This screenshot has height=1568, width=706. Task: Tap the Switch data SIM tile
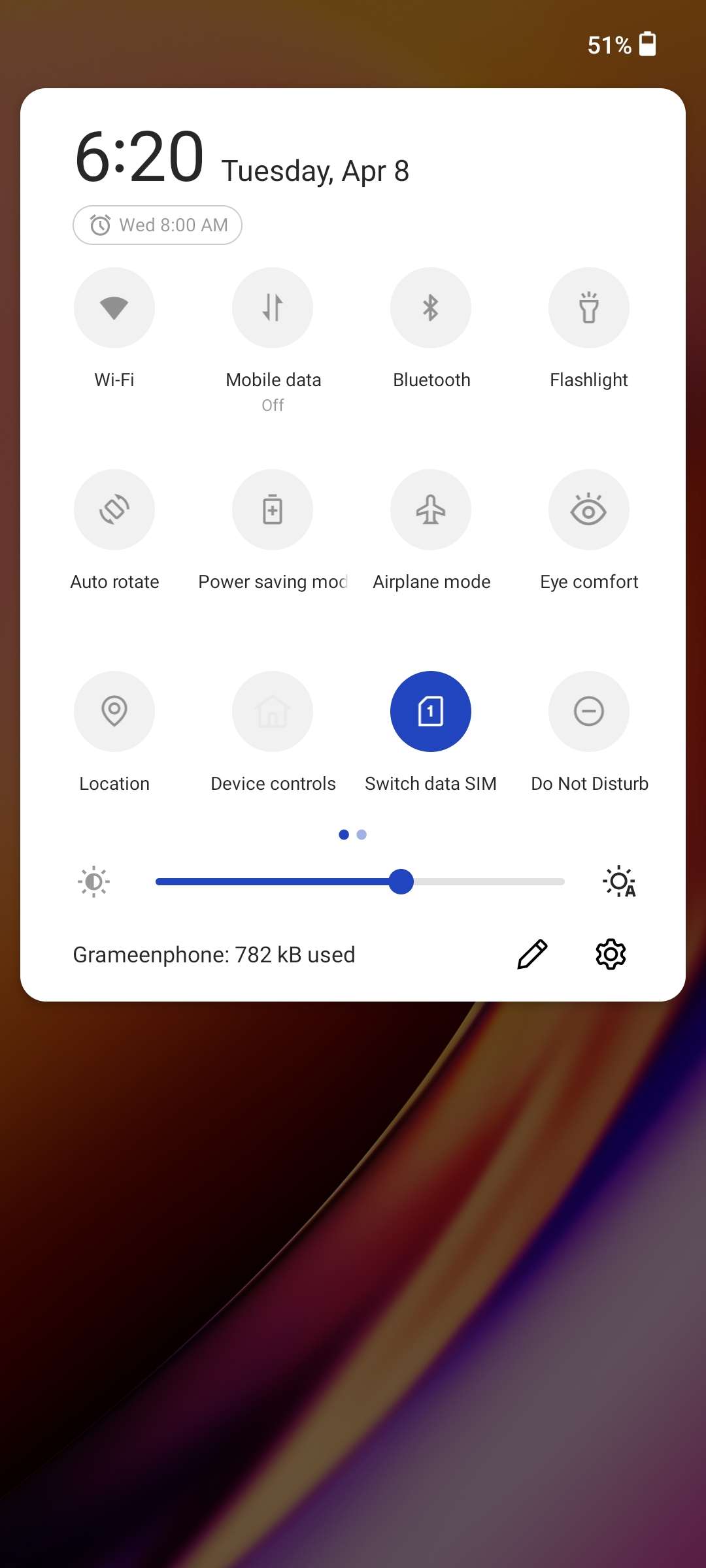pos(431,711)
